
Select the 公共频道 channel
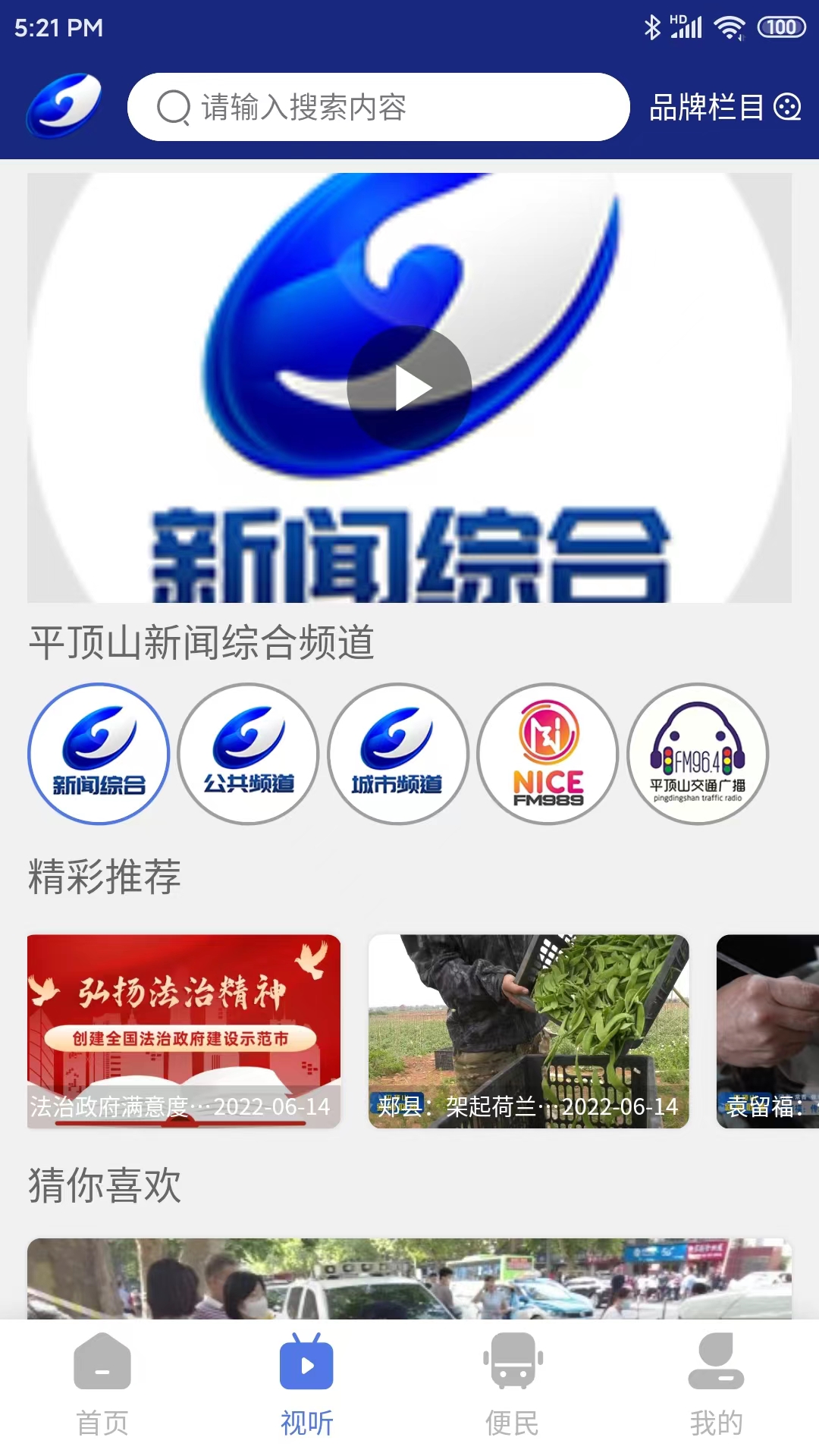click(248, 754)
